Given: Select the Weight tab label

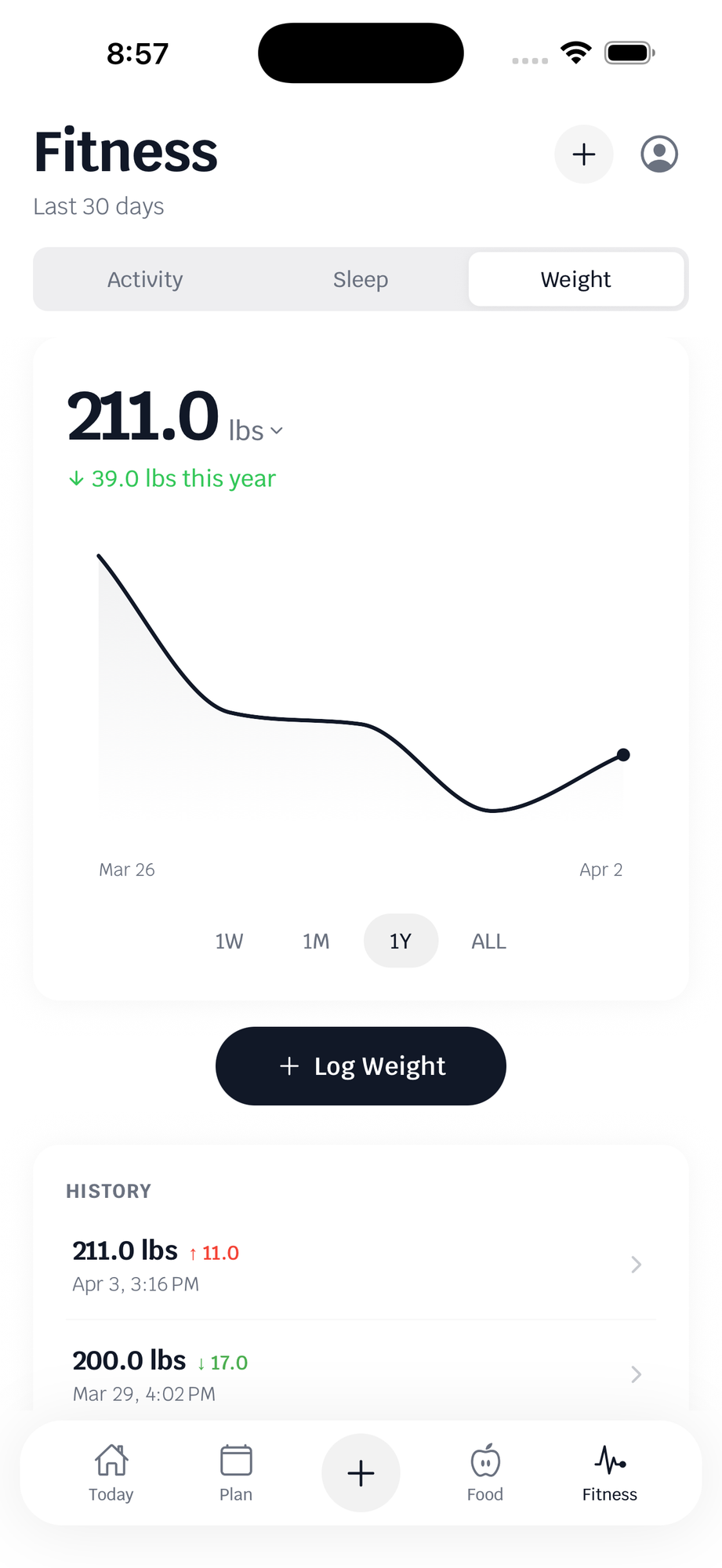Looking at the screenshot, I should tap(575, 279).
